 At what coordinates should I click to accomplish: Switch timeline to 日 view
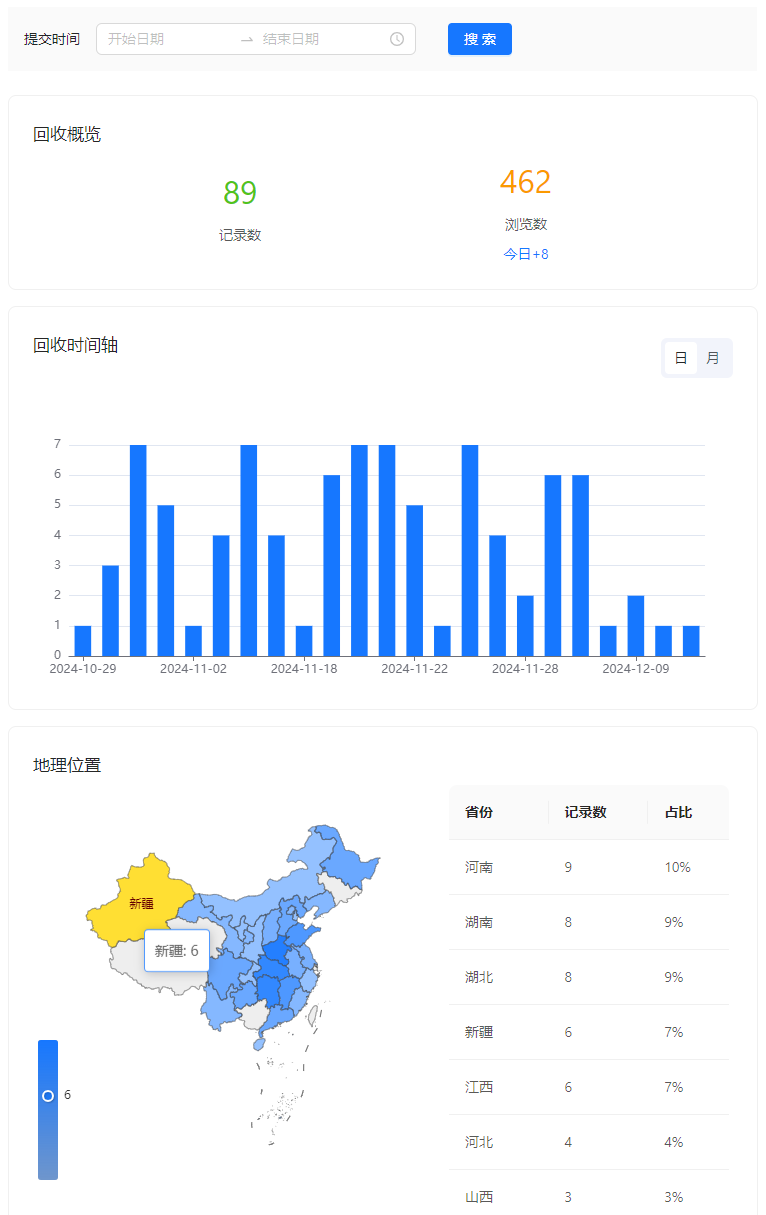click(x=681, y=358)
